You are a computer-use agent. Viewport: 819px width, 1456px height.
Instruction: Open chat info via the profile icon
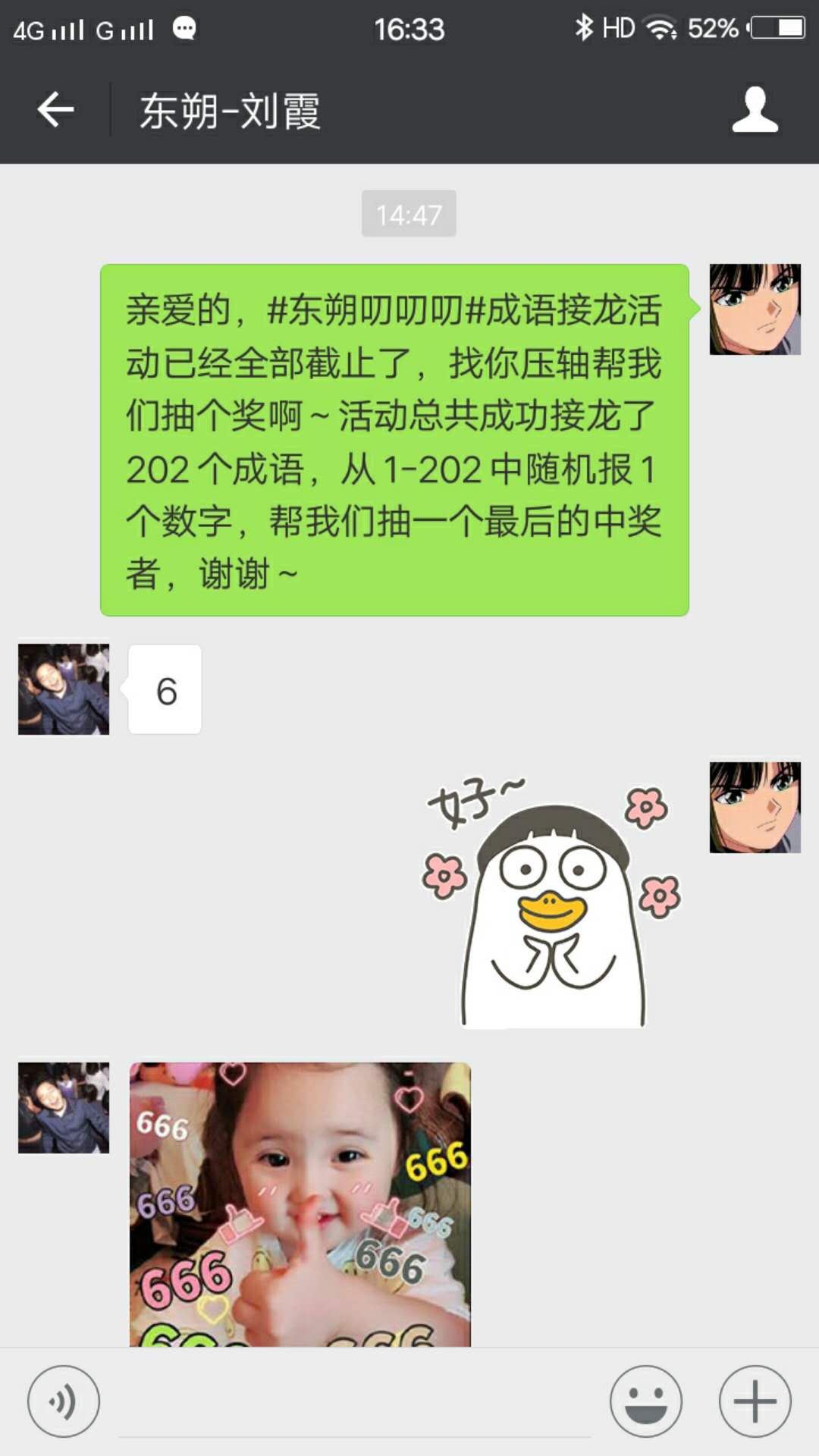755,110
